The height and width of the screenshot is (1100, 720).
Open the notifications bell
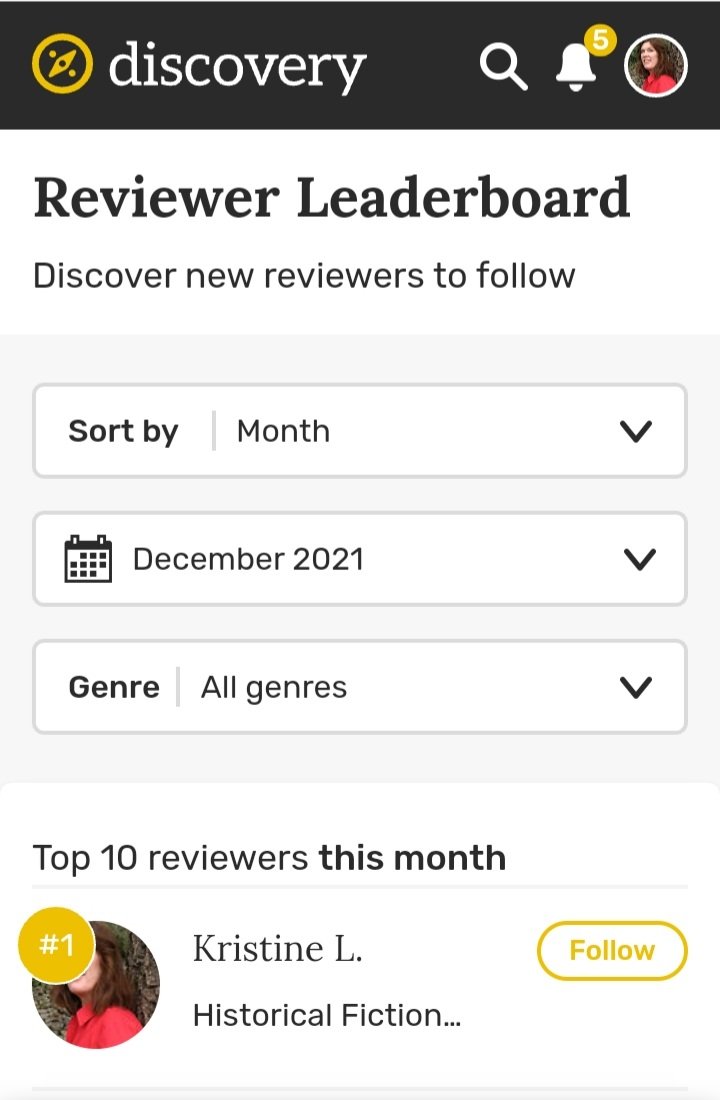point(576,66)
